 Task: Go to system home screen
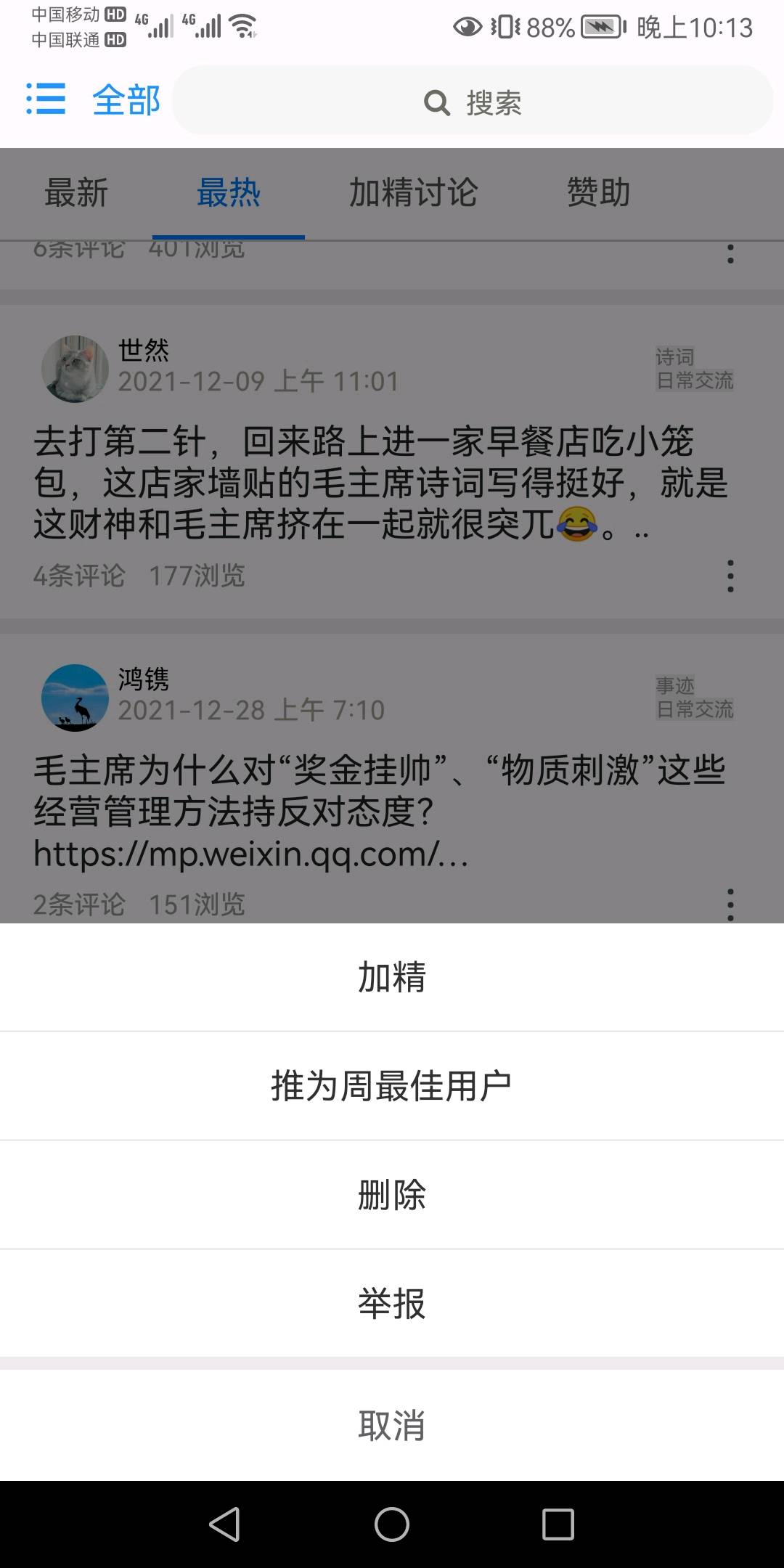pos(392,1524)
